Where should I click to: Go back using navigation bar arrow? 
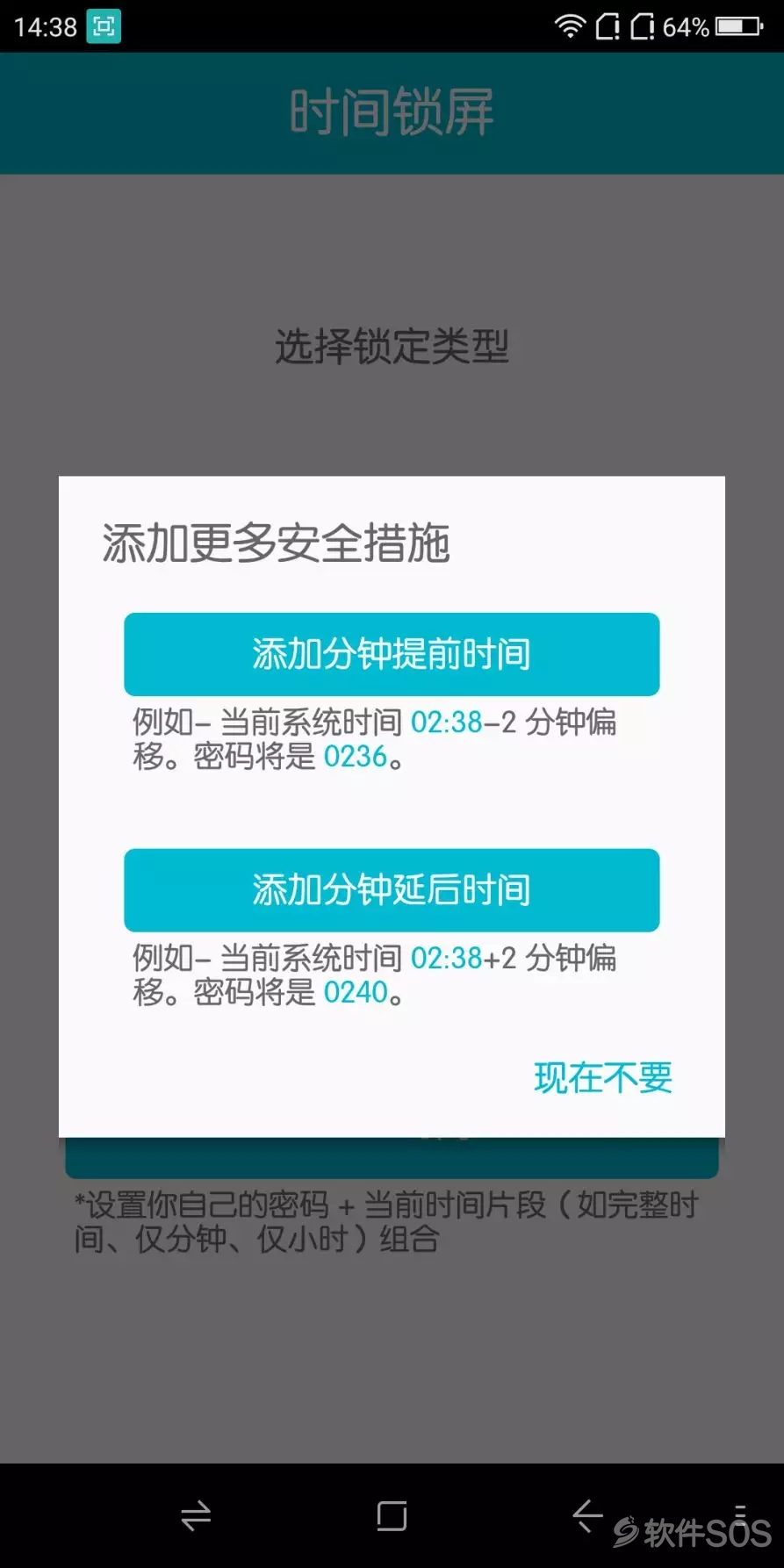[x=586, y=1515]
